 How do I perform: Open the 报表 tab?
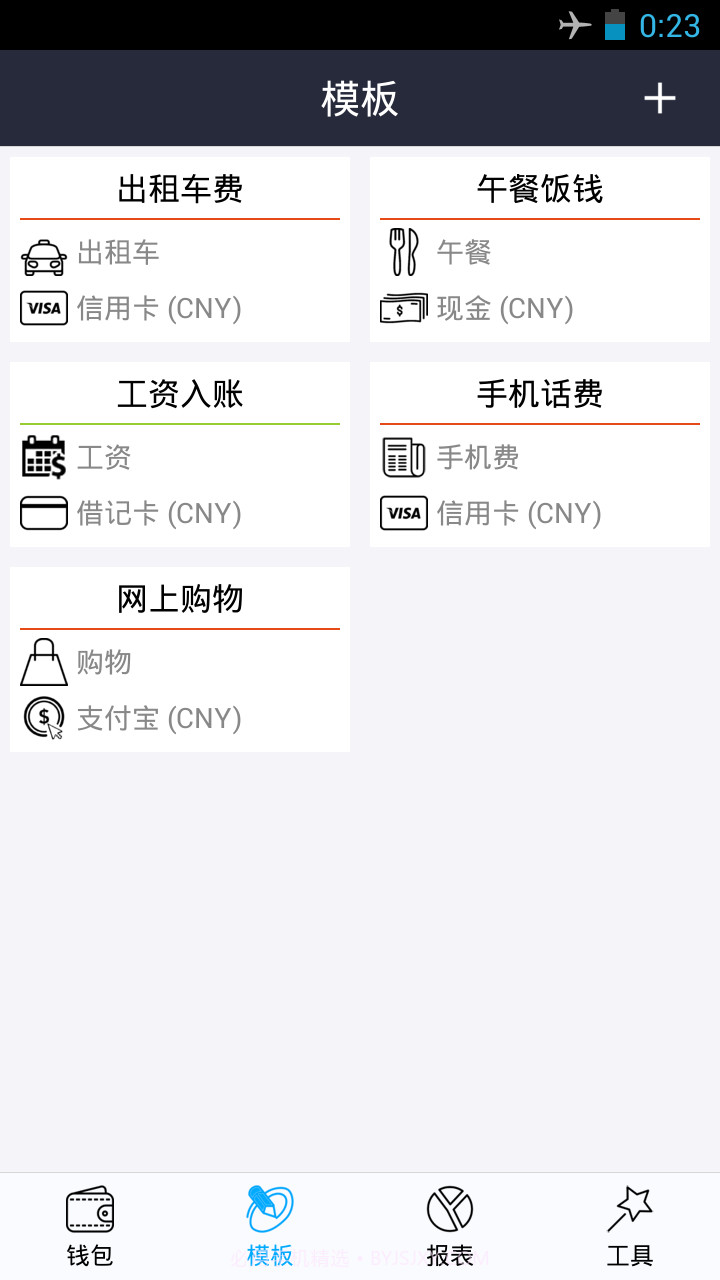(449, 1225)
